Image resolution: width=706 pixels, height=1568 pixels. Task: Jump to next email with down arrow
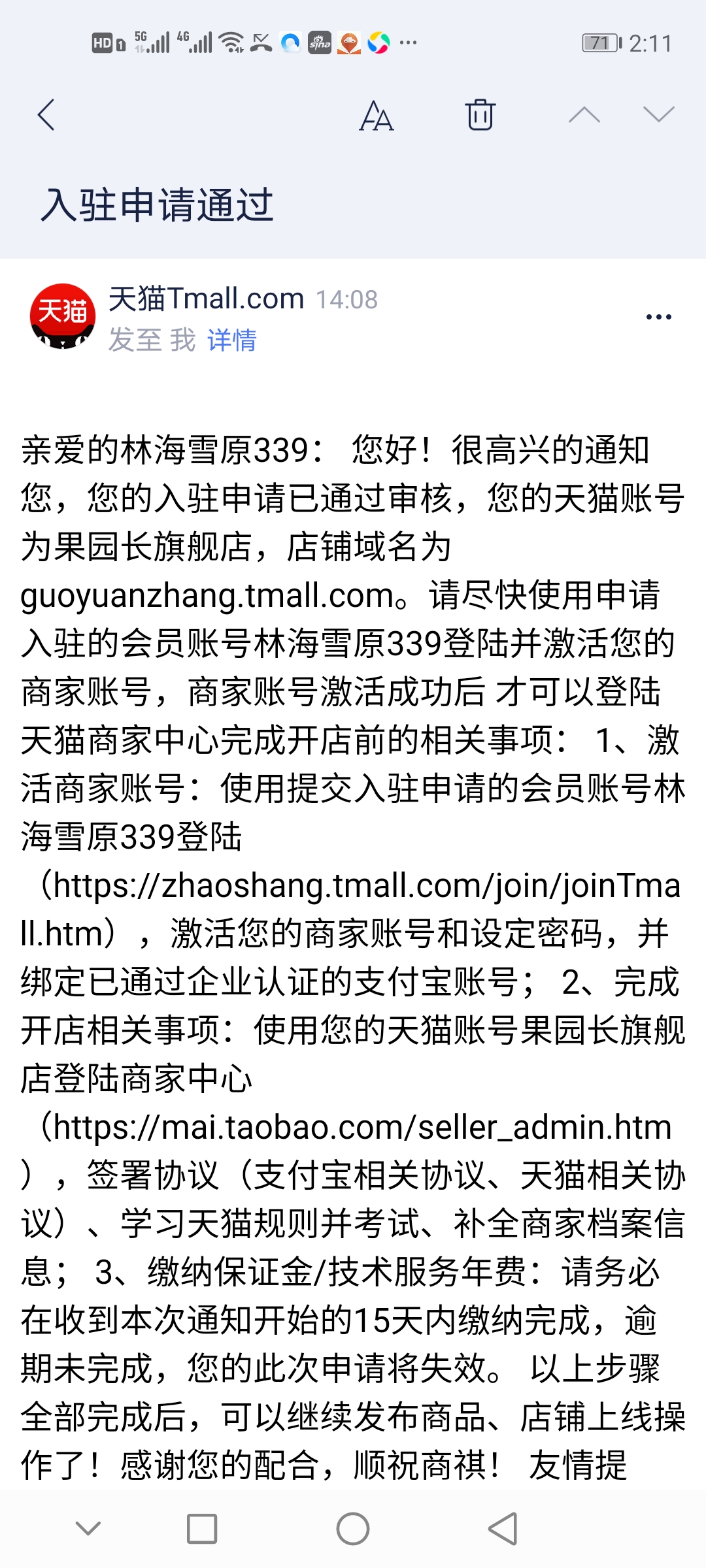(658, 115)
